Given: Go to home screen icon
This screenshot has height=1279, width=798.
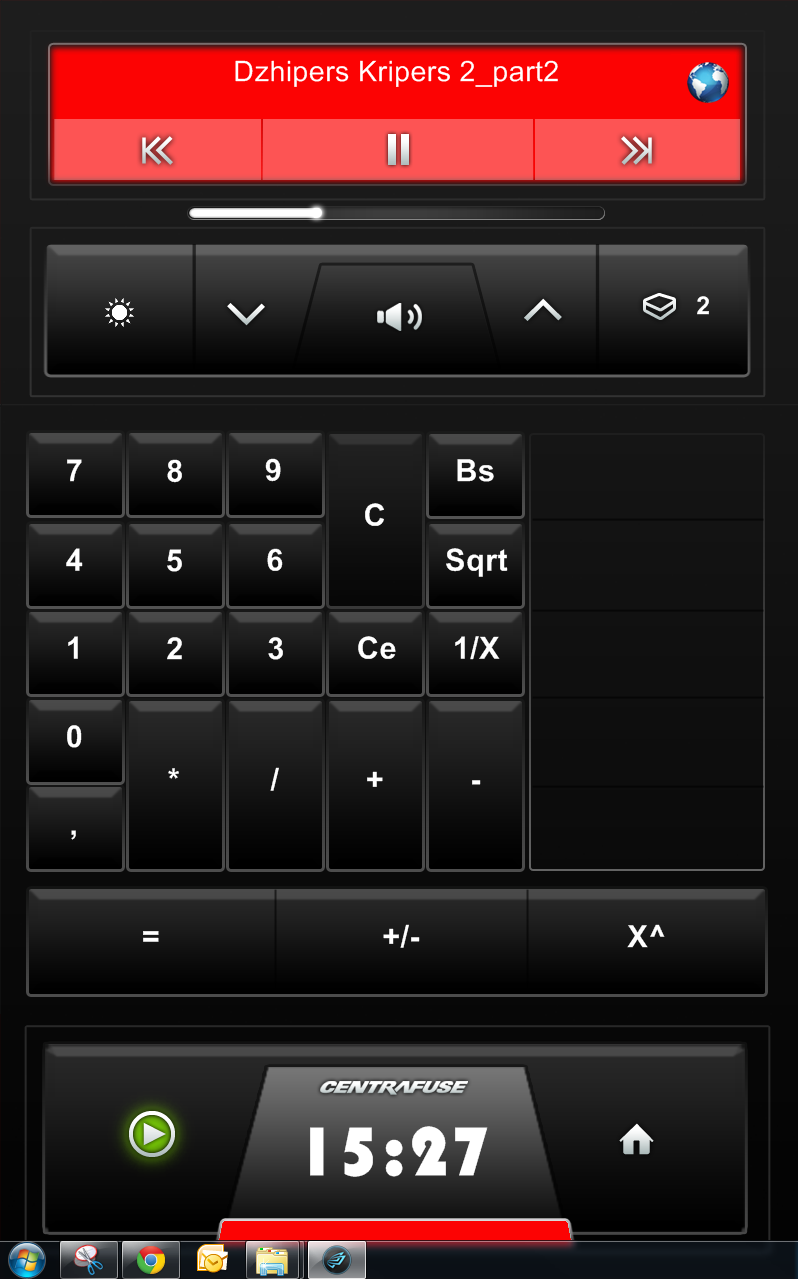Looking at the screenshot, I should (636, 1138).
